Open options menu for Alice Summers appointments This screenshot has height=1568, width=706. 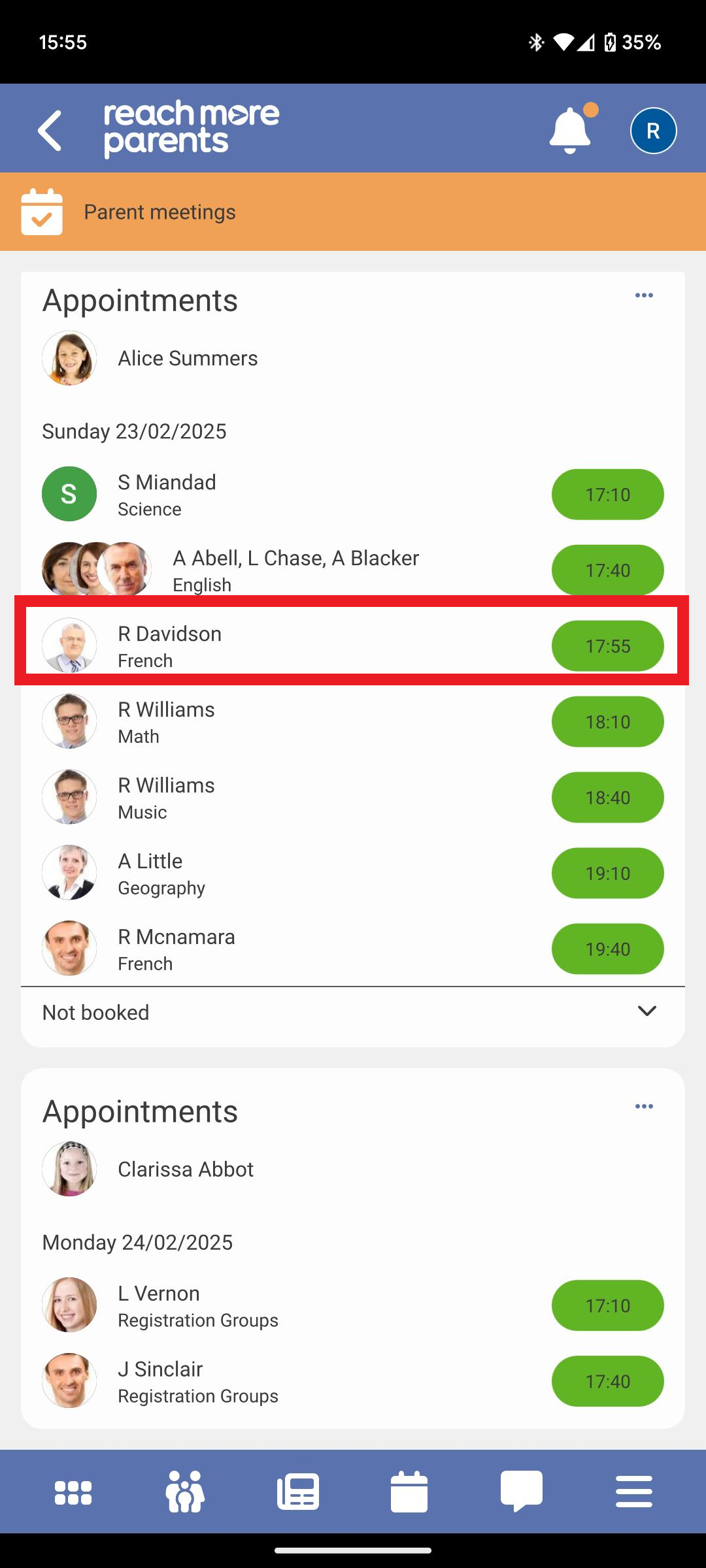click(x=644, y=295)
